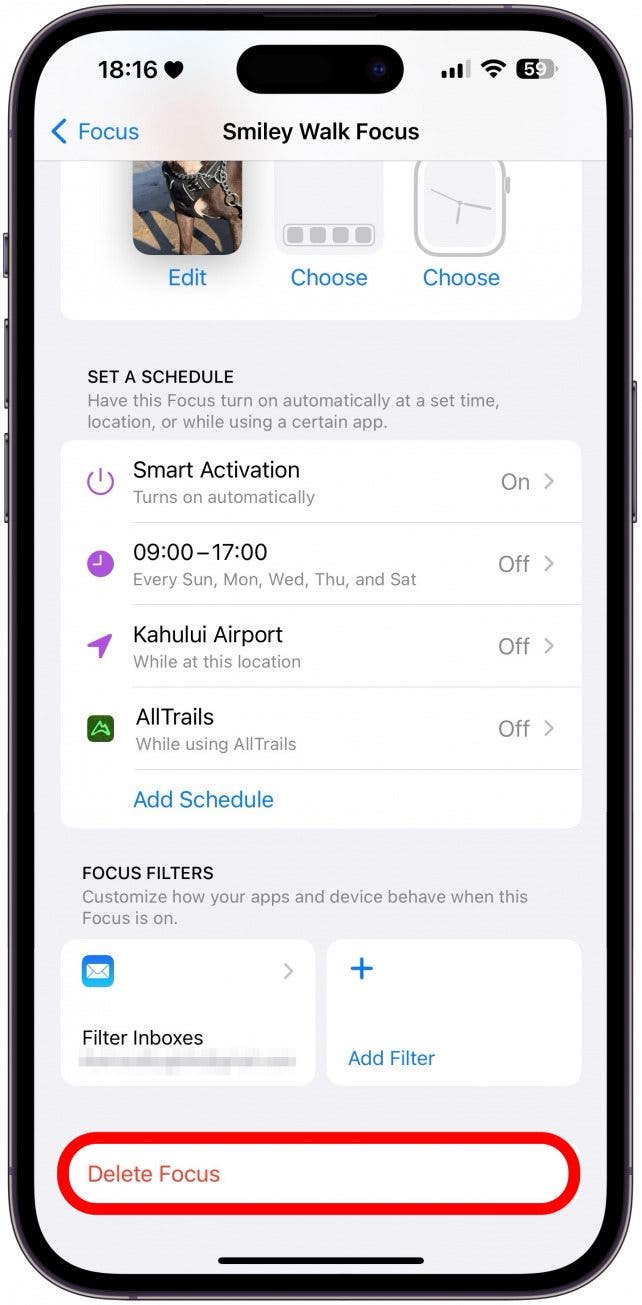
Task: Open the Filter Inboxes mail filter
Action: coord(188,1012)
